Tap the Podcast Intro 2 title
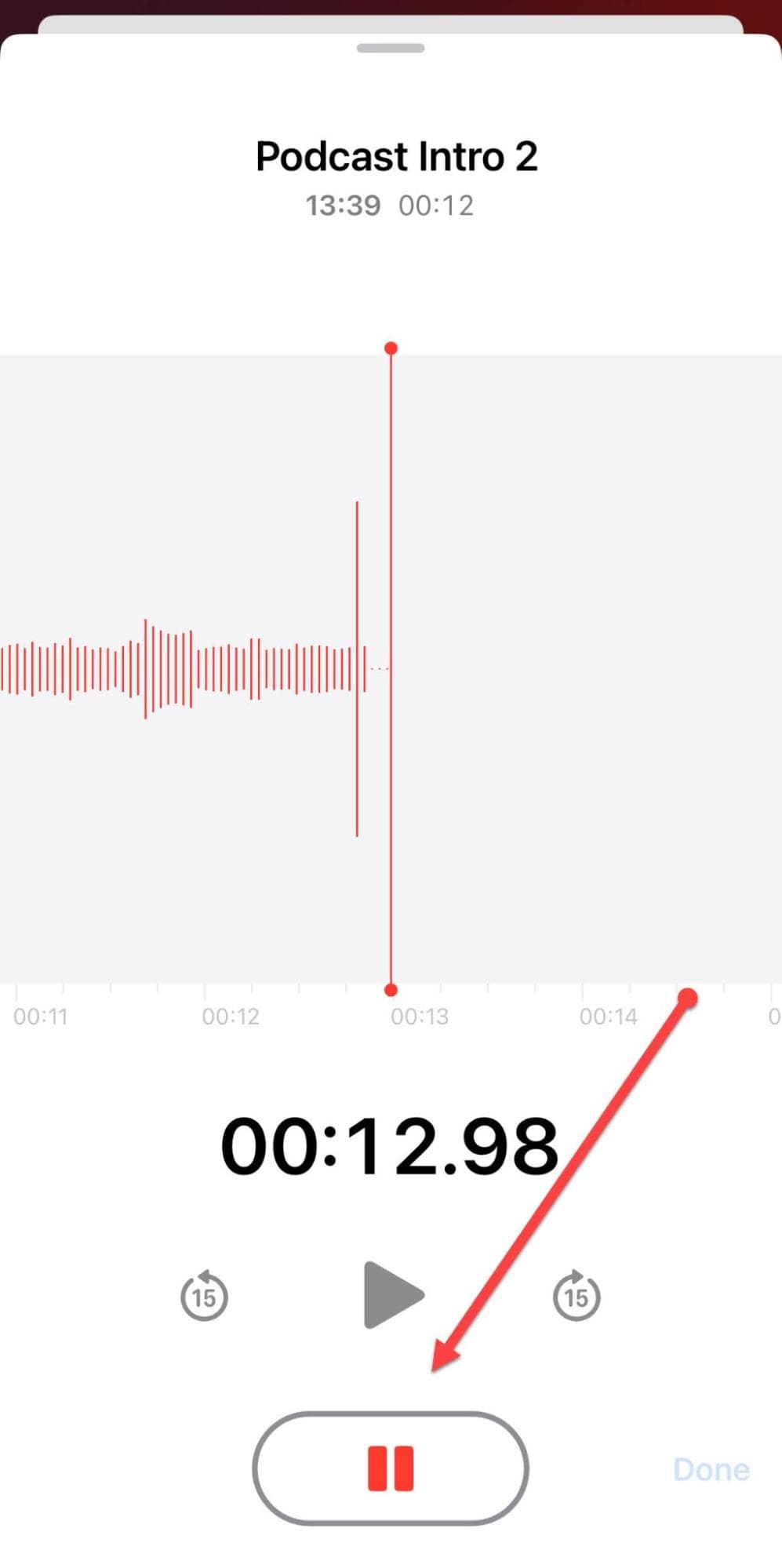Image resolution: width=782 pixels, height=1568 pixels. coord(397,156)
